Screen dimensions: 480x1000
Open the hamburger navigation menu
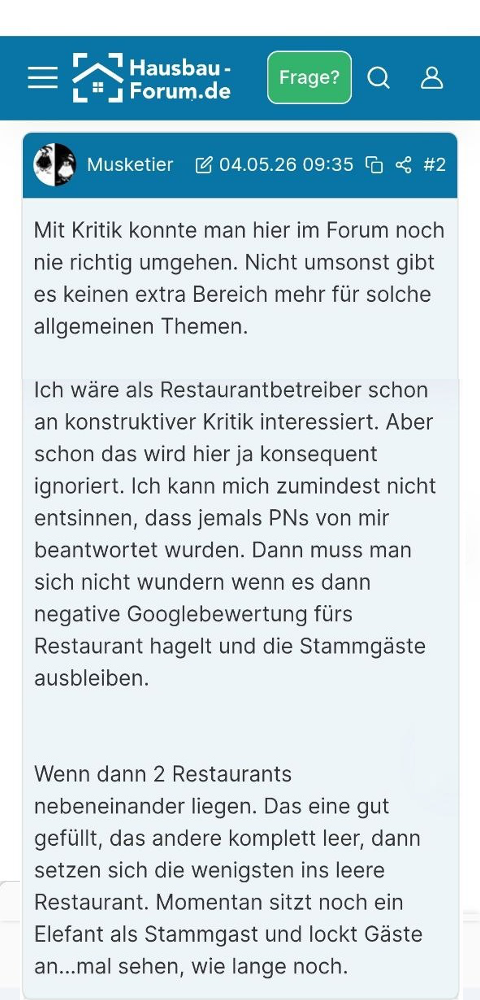click(x=43, y=78)
